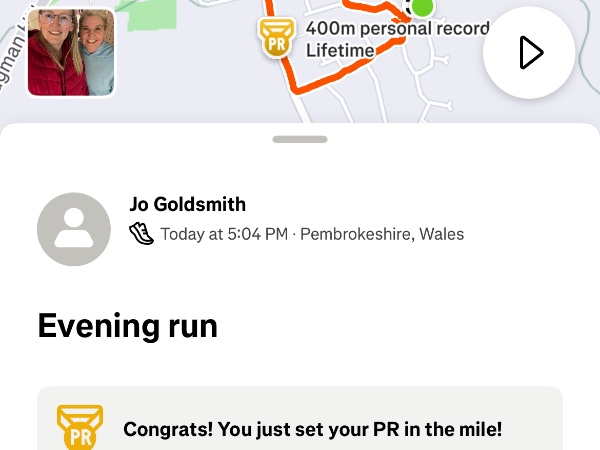Open the mile PR congrats card
600x450 pixels.
coord(300,423)
